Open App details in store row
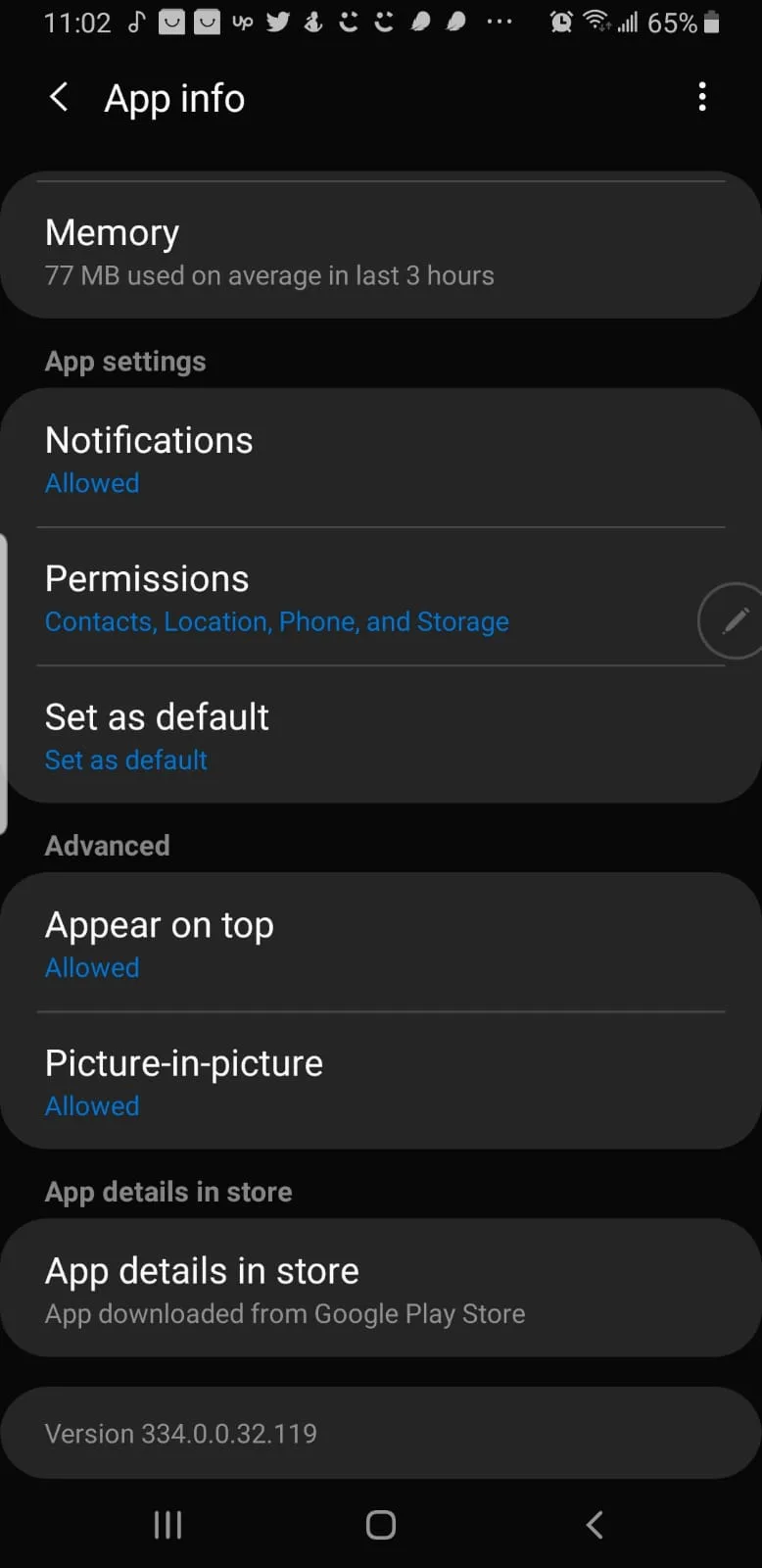Viewport: 762px width, 1568px height. (x=381, y=1289)
